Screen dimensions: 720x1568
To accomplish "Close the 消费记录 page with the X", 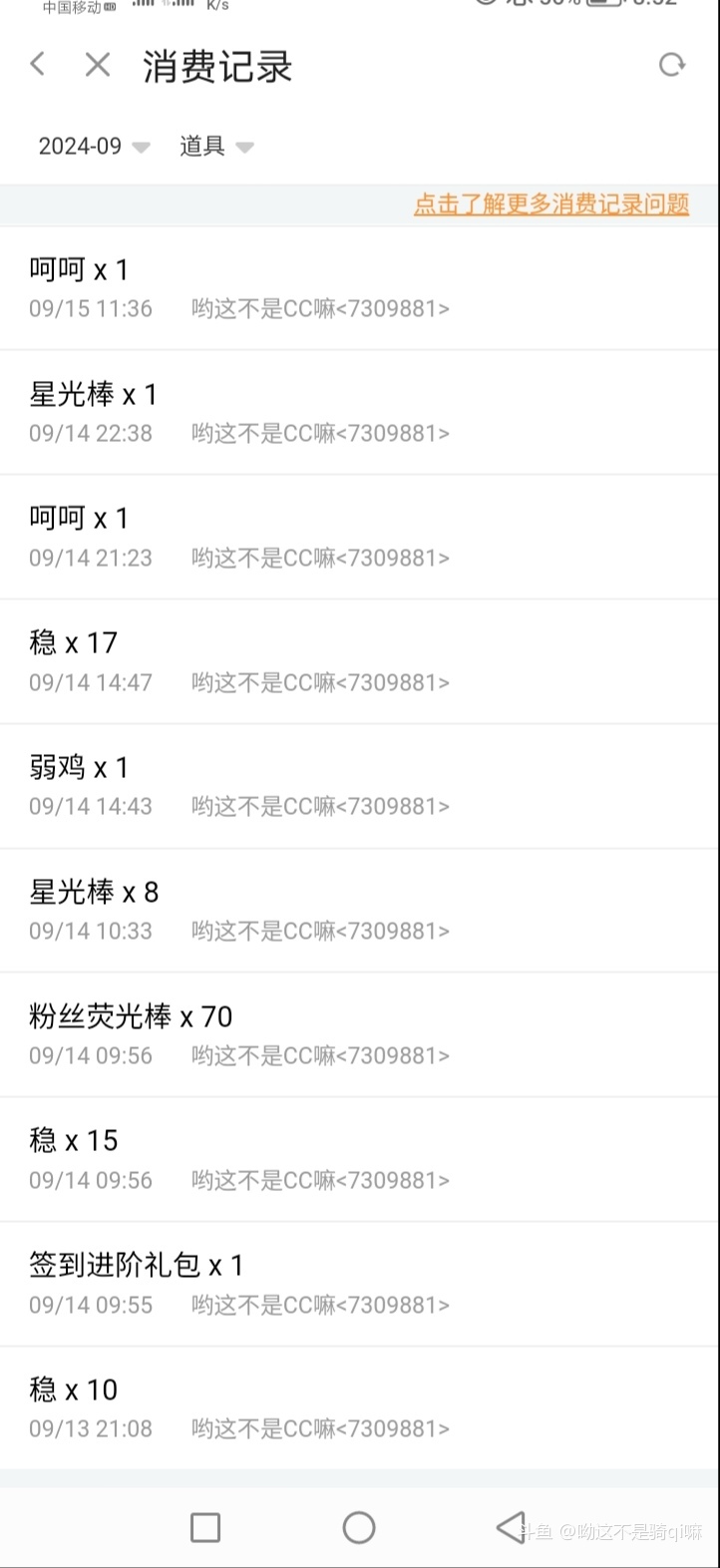I will (98, 66).
